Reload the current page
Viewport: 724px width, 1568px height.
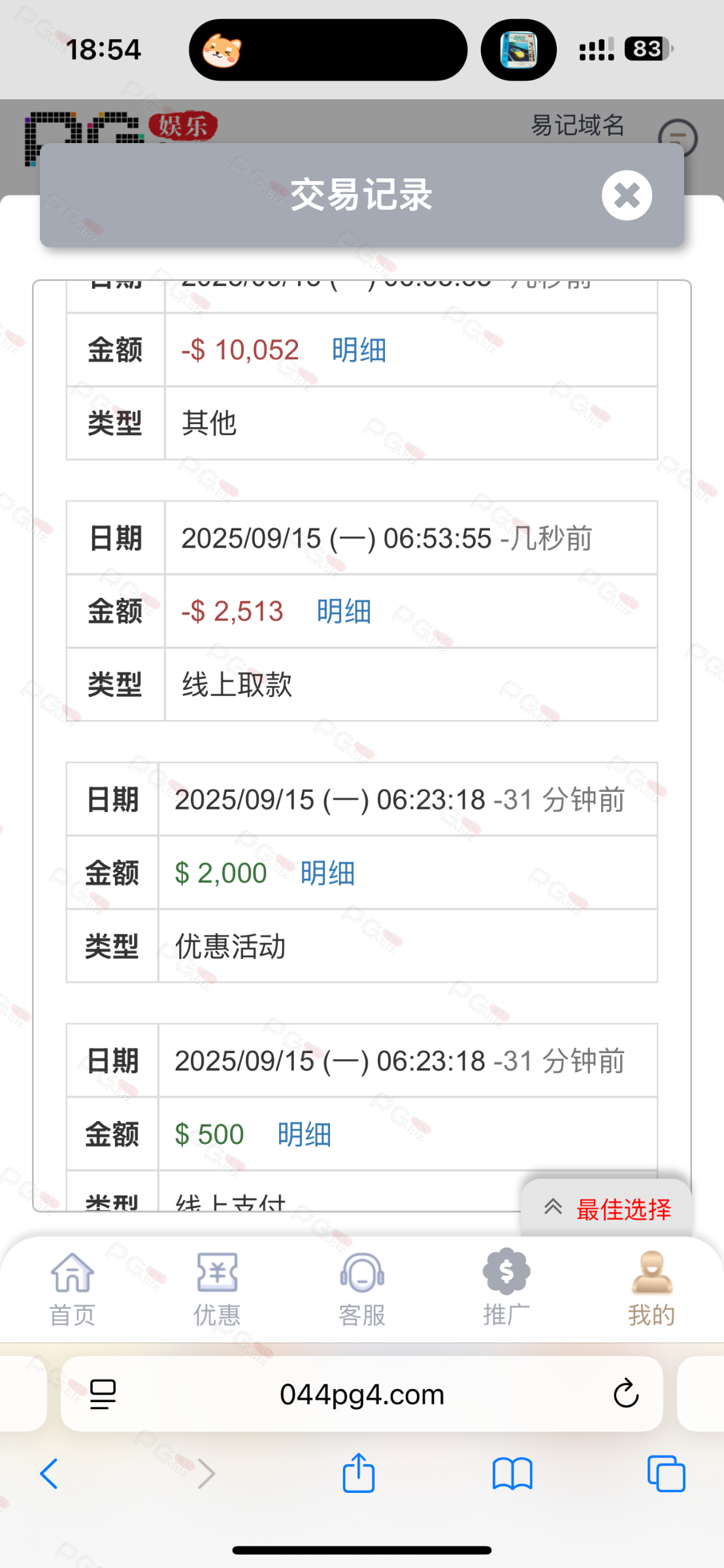[625, 1394]
